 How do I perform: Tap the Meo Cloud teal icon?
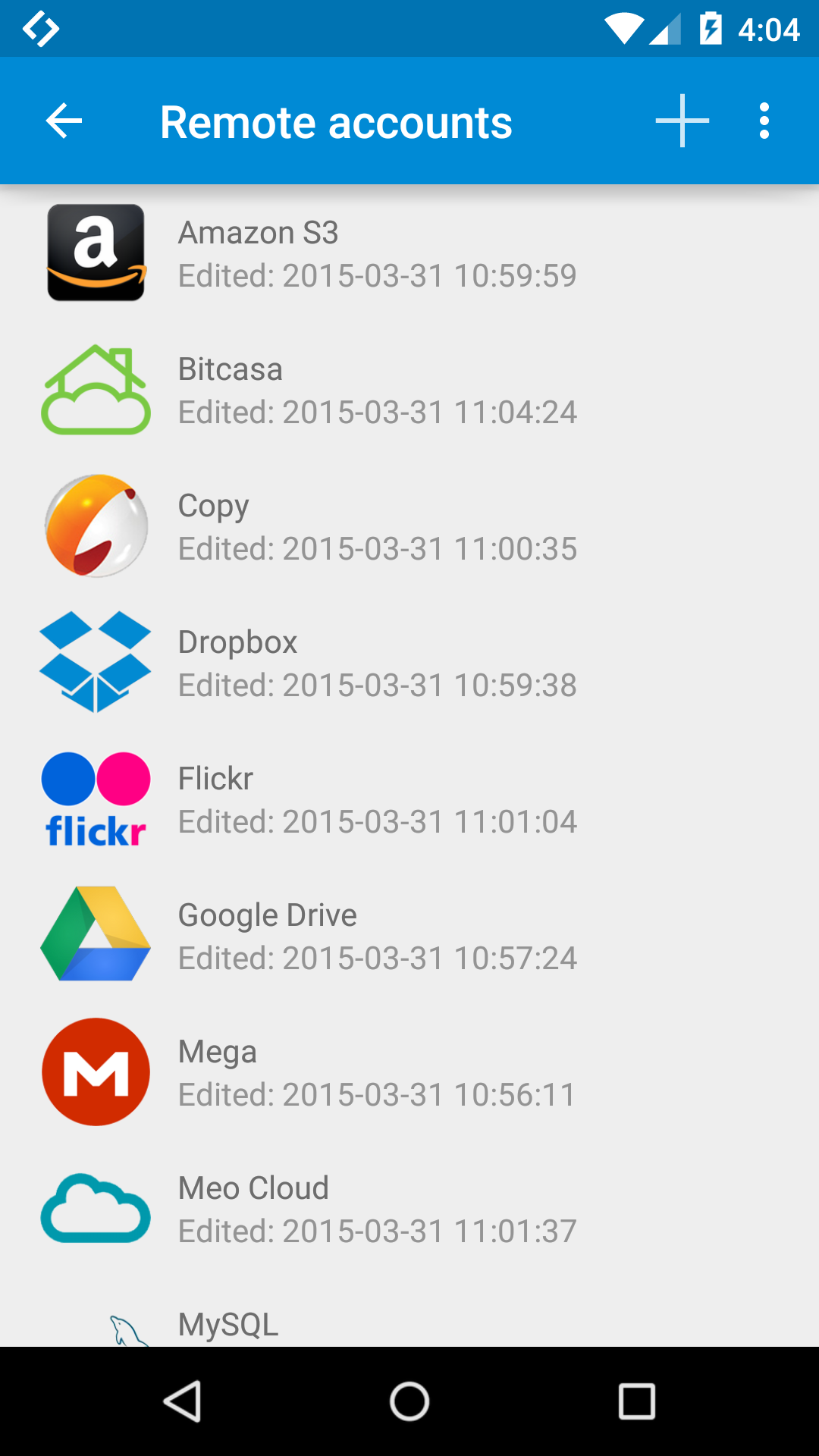click(95, 1207)
